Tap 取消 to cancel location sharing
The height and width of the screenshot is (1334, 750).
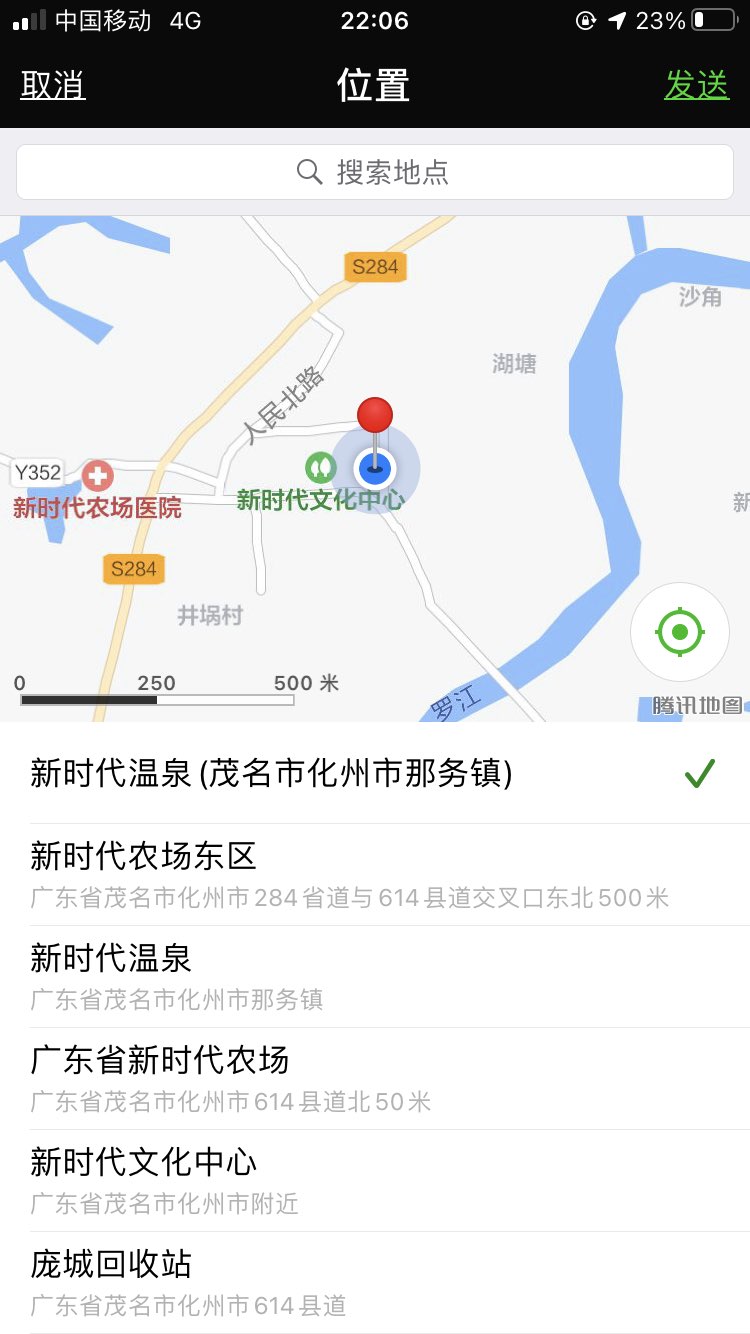click(53, 85)
